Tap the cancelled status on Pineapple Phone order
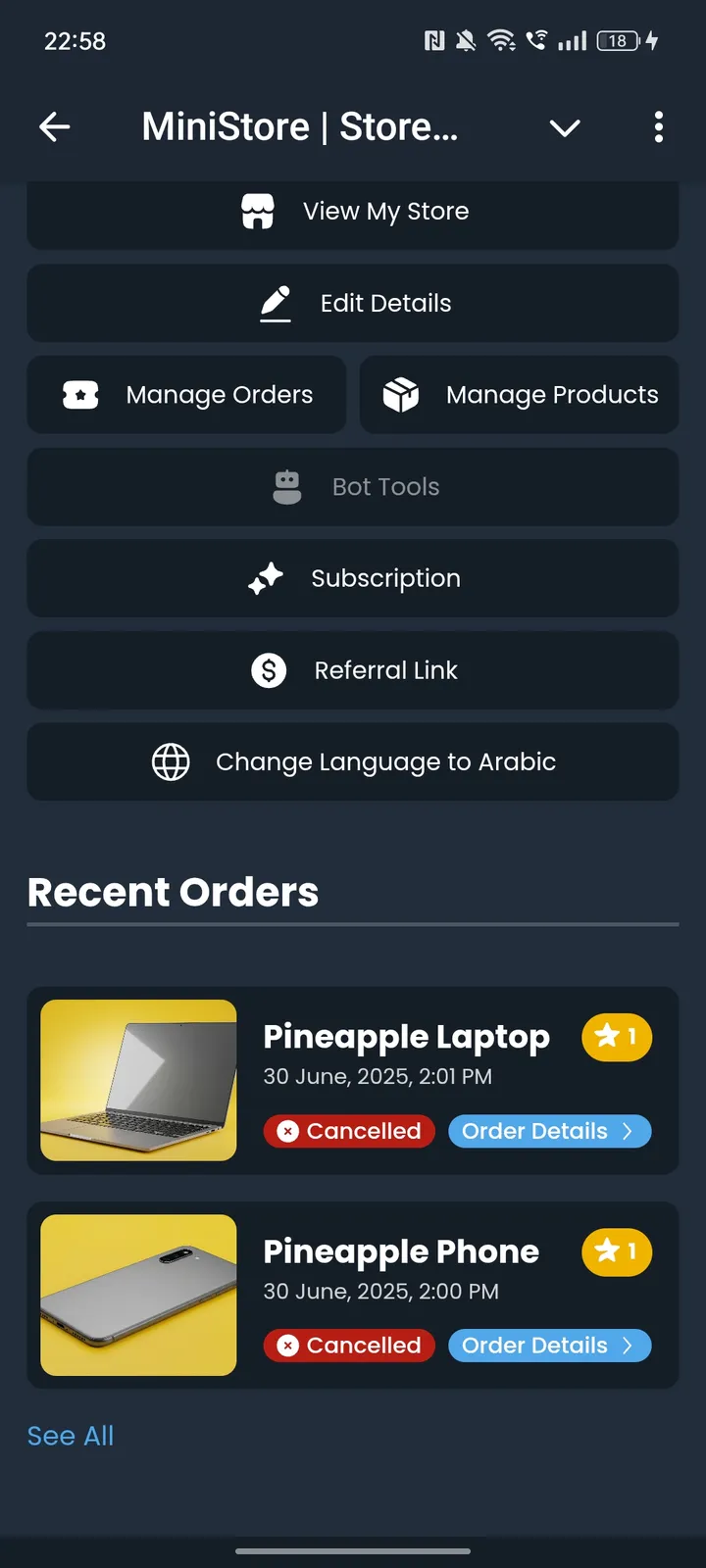Viewport: 706px width, 1568px height. (x=349, y=1346)
